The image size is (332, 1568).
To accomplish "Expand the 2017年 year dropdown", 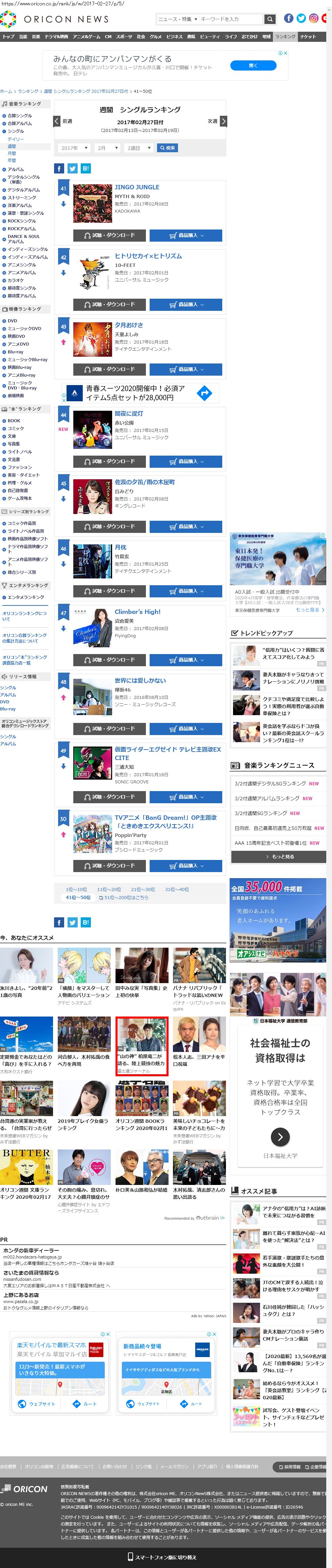I will [75, 148].
